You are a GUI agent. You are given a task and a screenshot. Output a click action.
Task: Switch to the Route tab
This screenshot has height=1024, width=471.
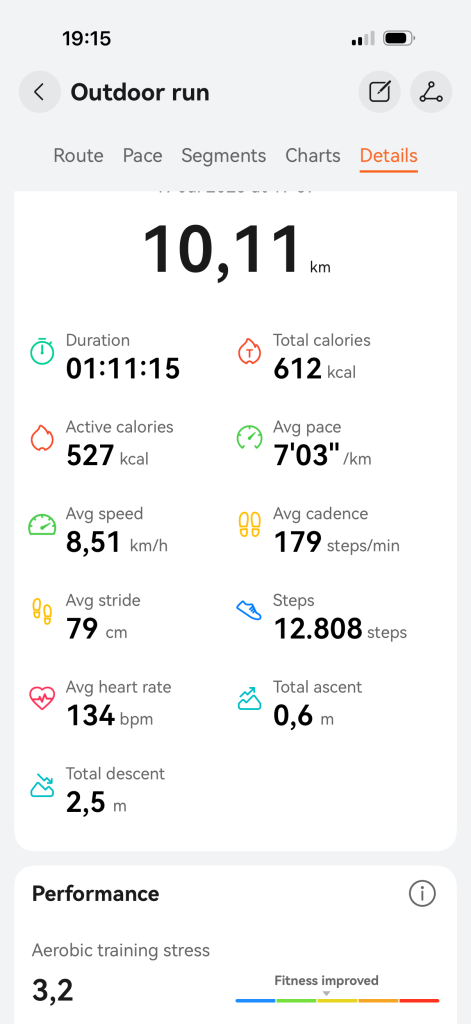point(78,155)
